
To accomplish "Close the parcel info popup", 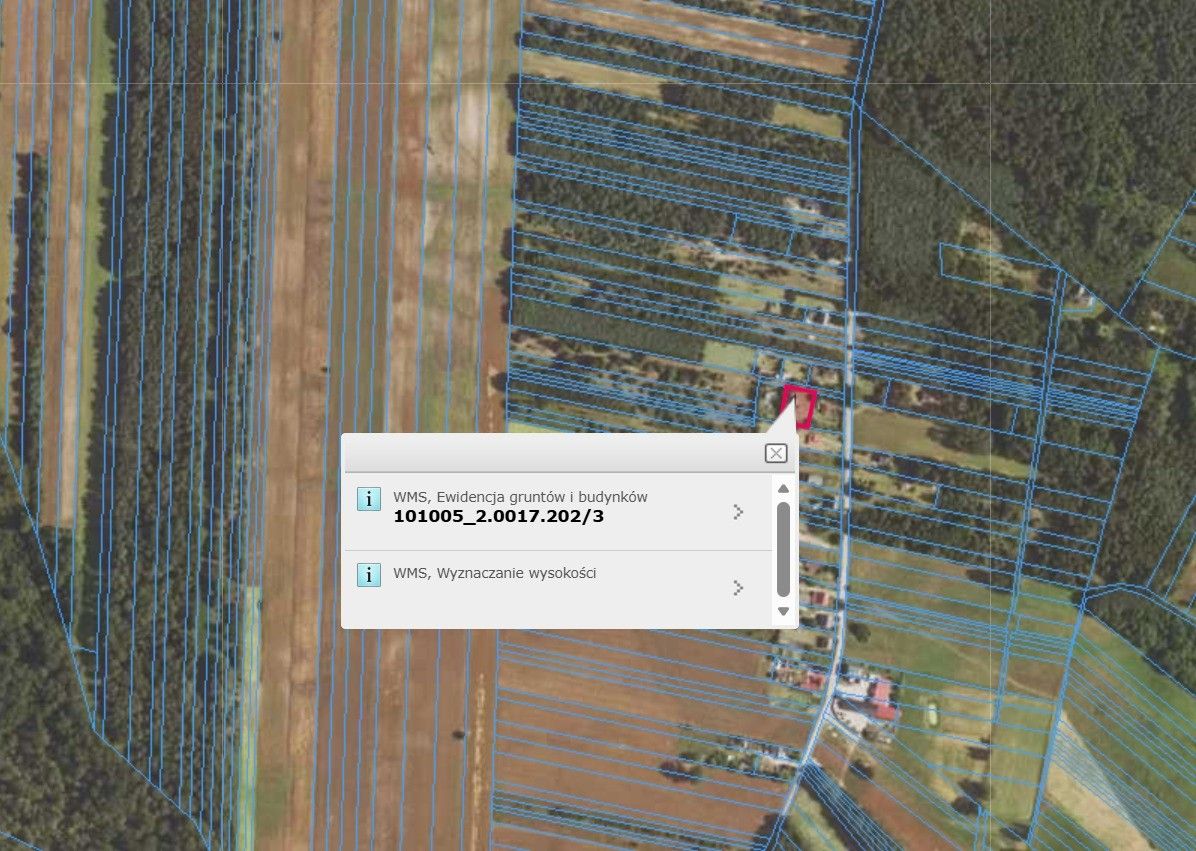I will [776, 453].
